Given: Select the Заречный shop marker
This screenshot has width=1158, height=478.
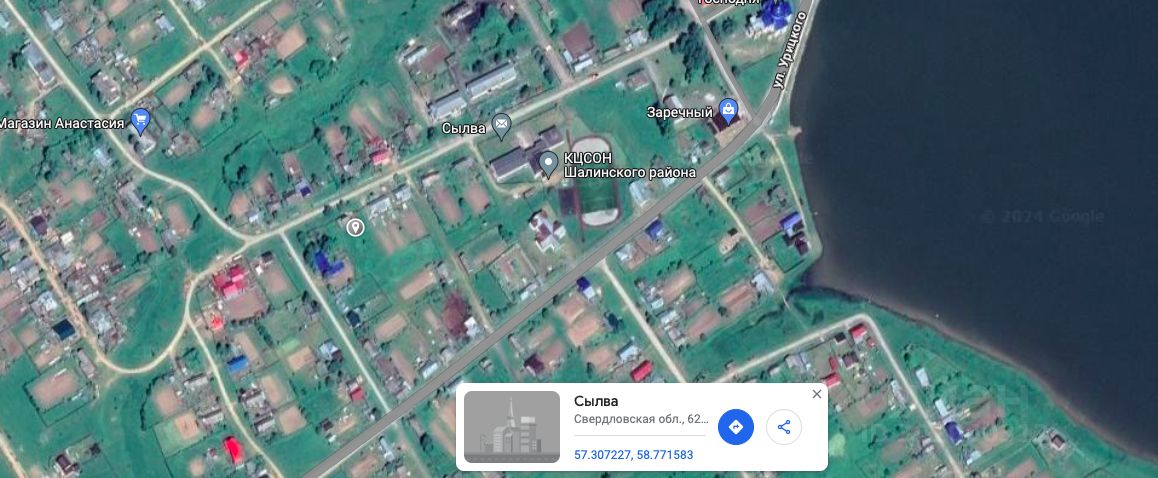Looking at the screenshot, I should tap(729, 110).
